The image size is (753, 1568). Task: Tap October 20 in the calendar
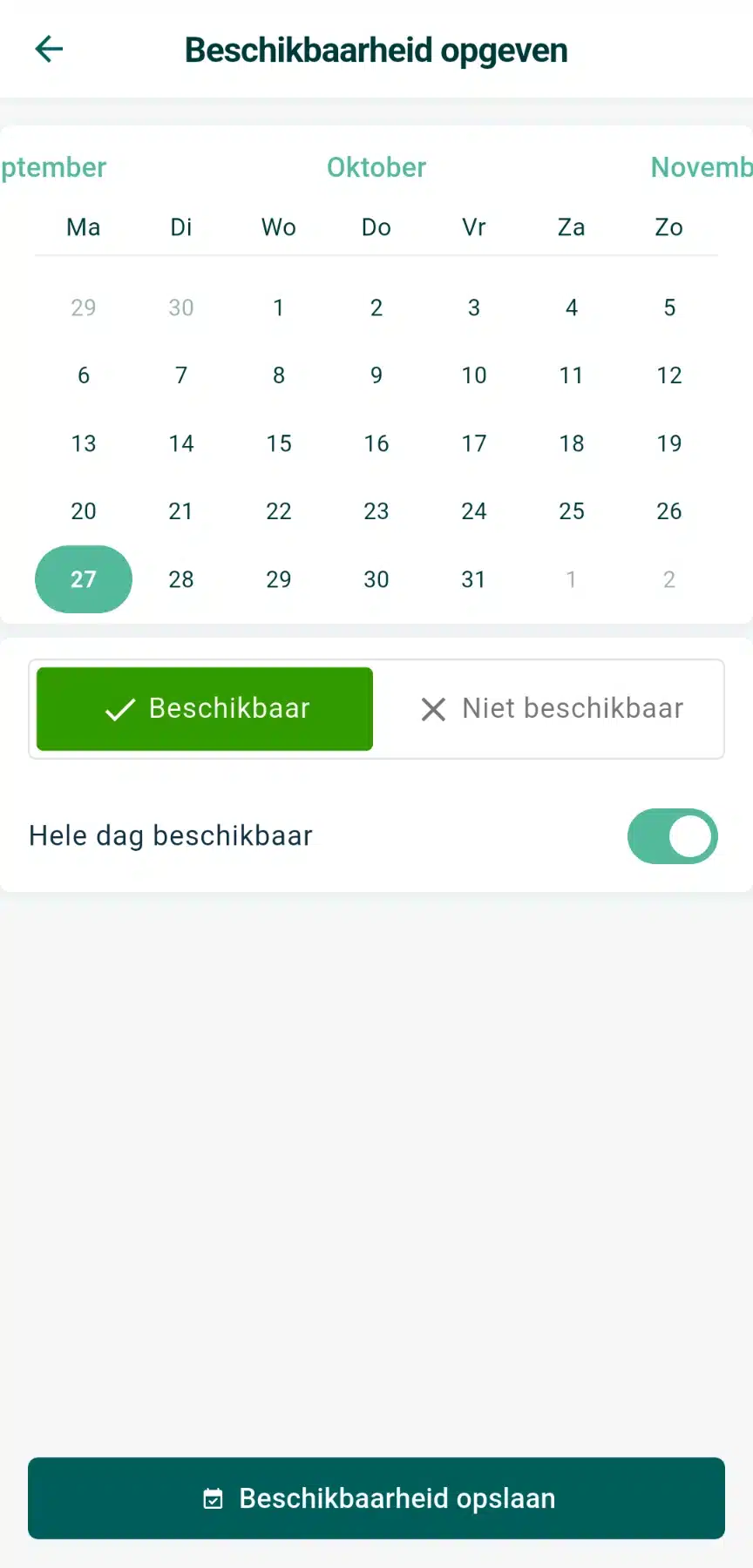tap(84, 511)
